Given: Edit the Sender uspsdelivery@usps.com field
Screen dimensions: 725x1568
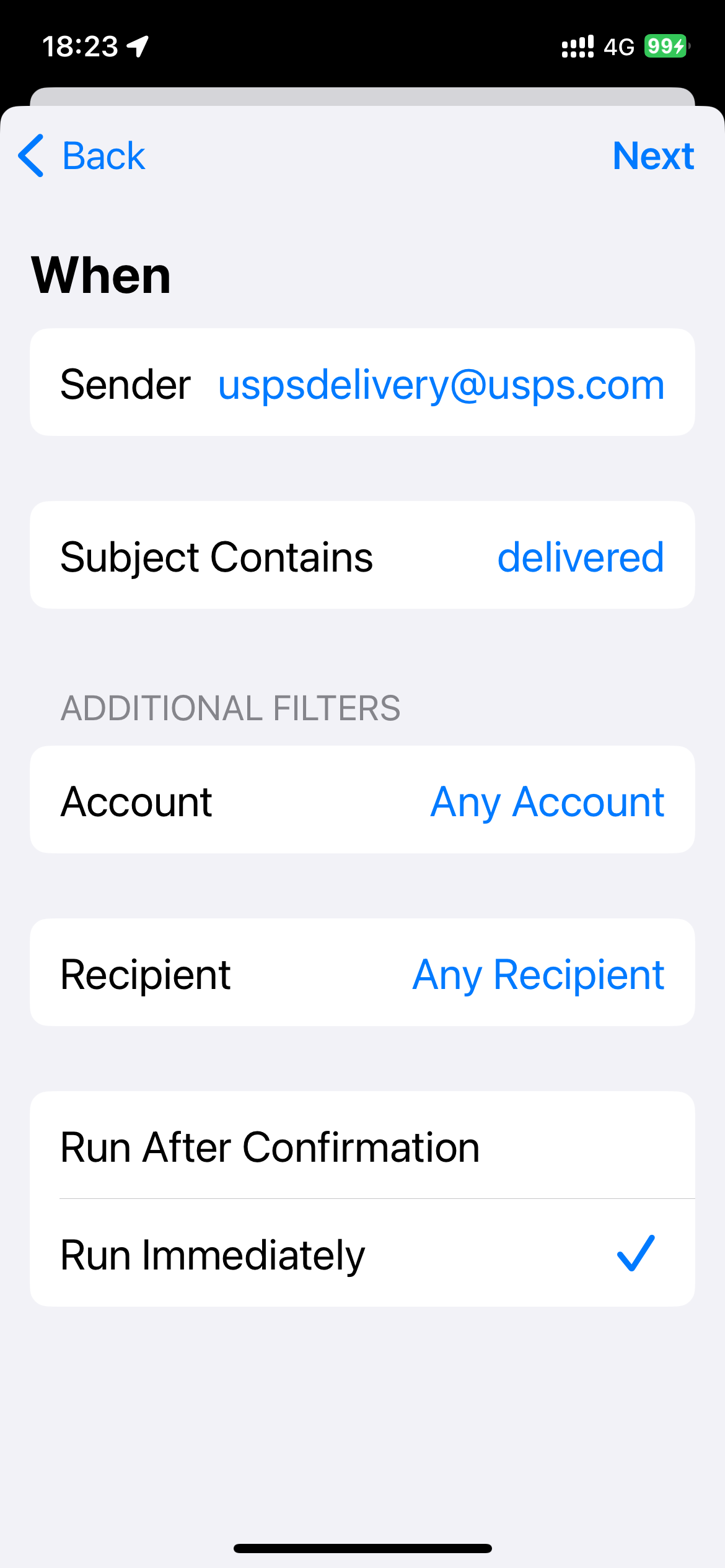Looking at the screenshot, I should (x=362, y=383).
